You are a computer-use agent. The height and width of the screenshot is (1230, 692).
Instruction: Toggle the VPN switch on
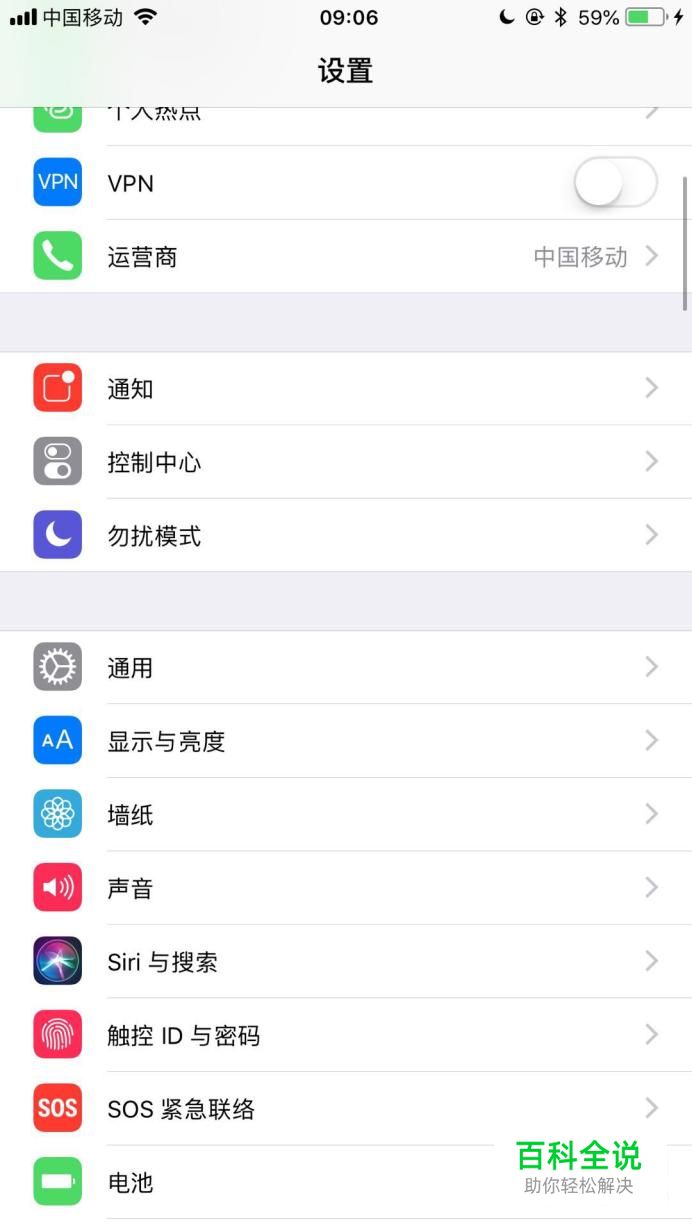pos(615,183)
